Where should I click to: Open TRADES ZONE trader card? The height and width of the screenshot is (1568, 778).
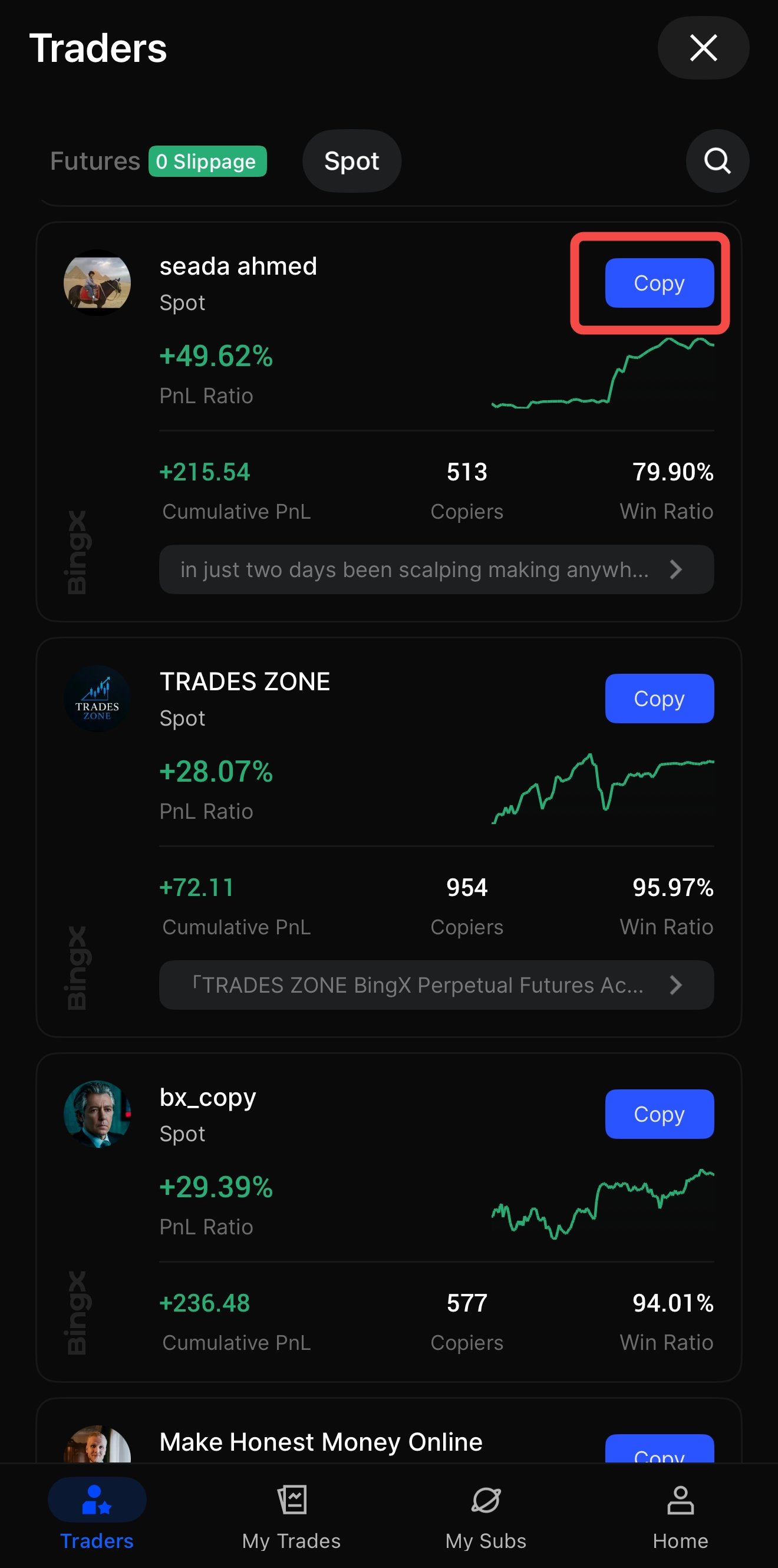389,837
